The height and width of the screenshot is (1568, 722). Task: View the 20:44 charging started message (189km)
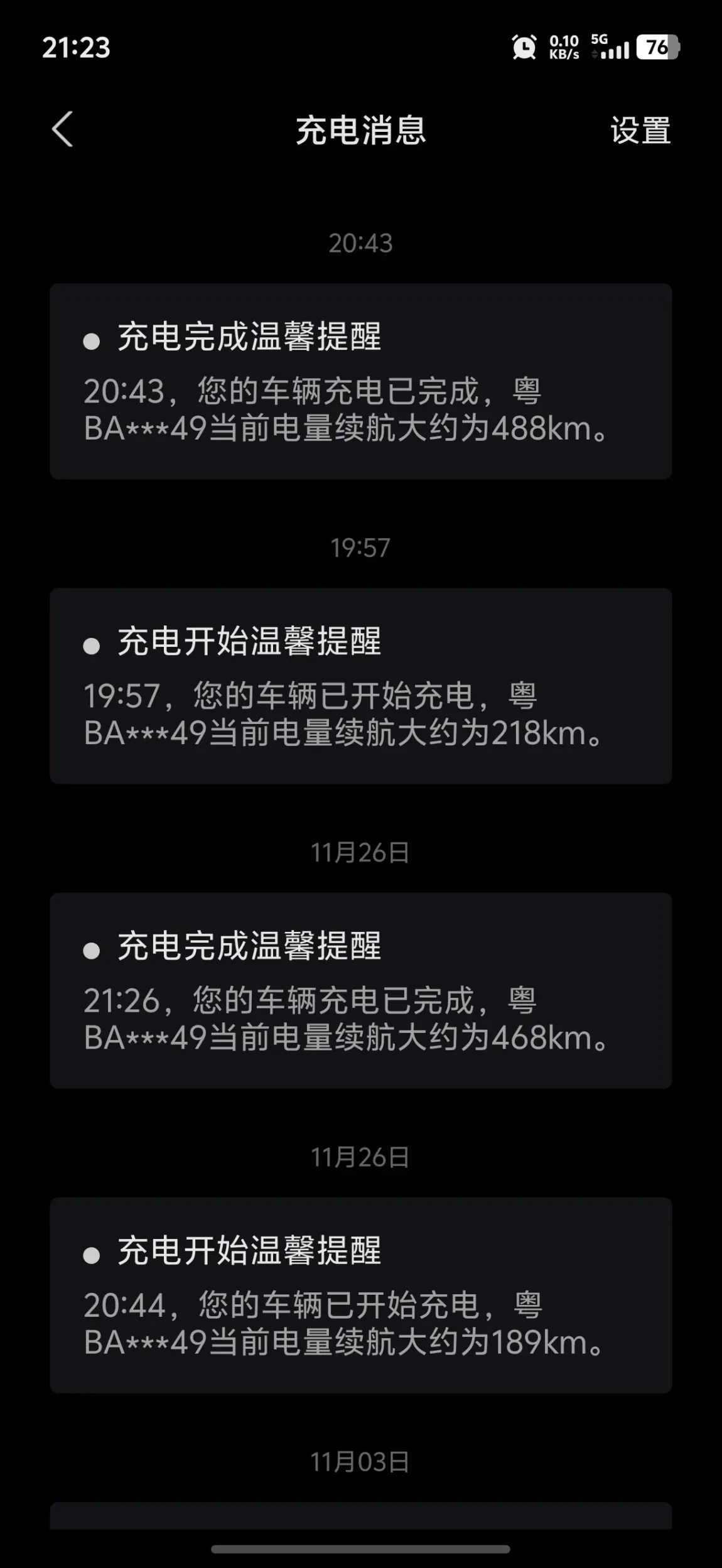coord(360,1295)
